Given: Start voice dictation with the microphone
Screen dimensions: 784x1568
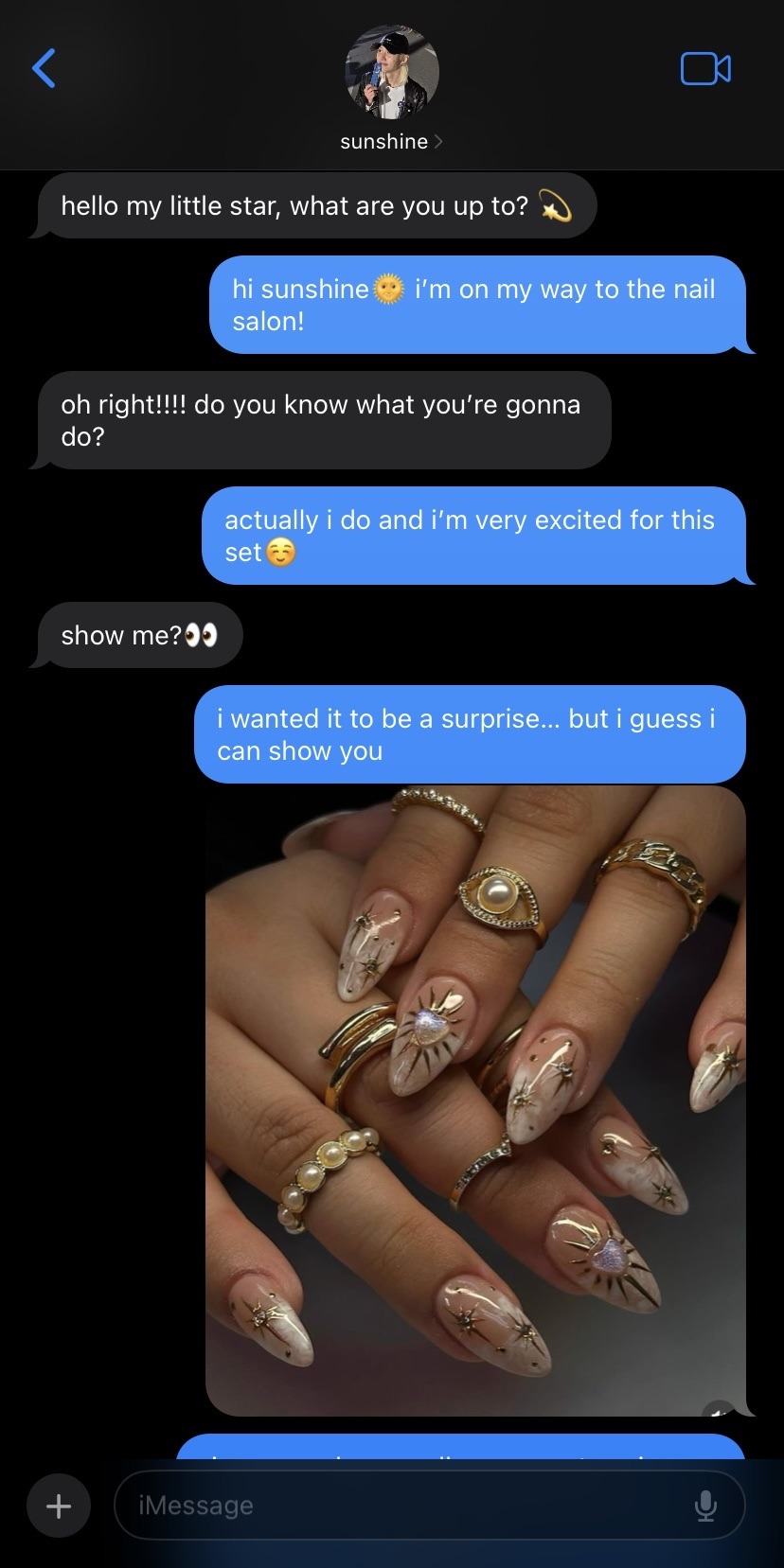Looking at the screenshot, I should point(705,1506).
